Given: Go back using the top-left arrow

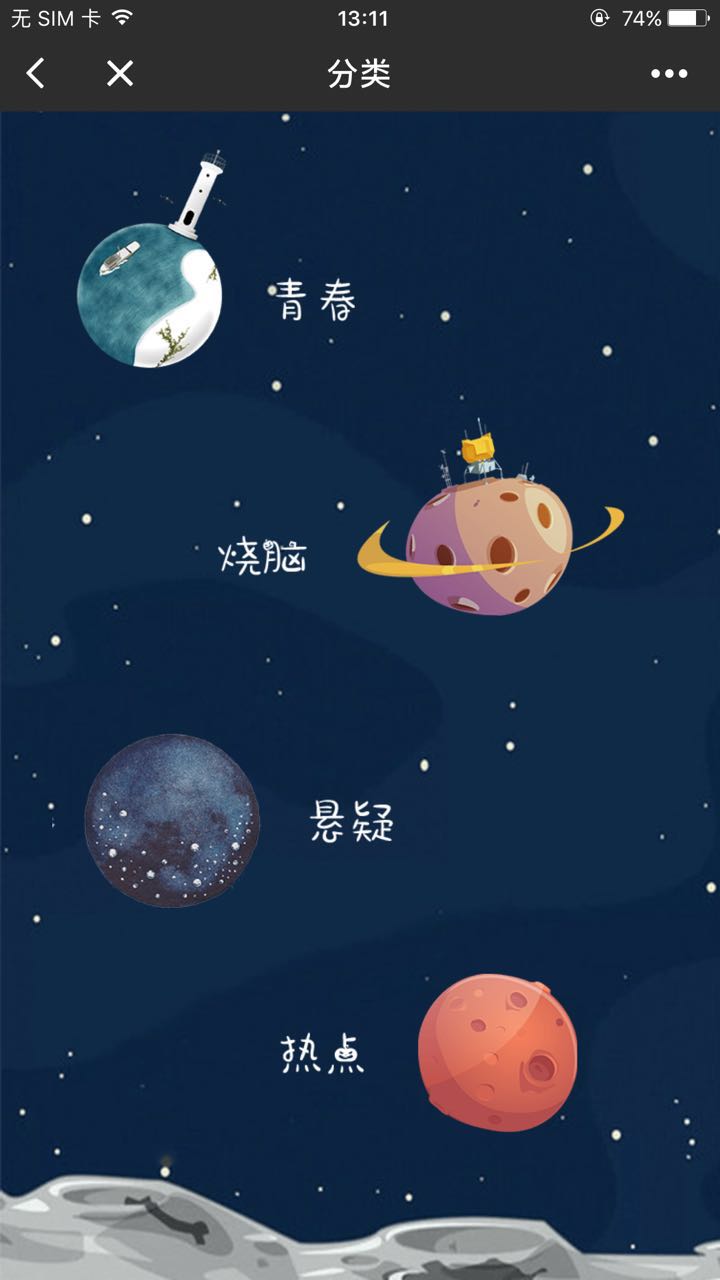Looking at the screenshot, I should pos(36,73).
